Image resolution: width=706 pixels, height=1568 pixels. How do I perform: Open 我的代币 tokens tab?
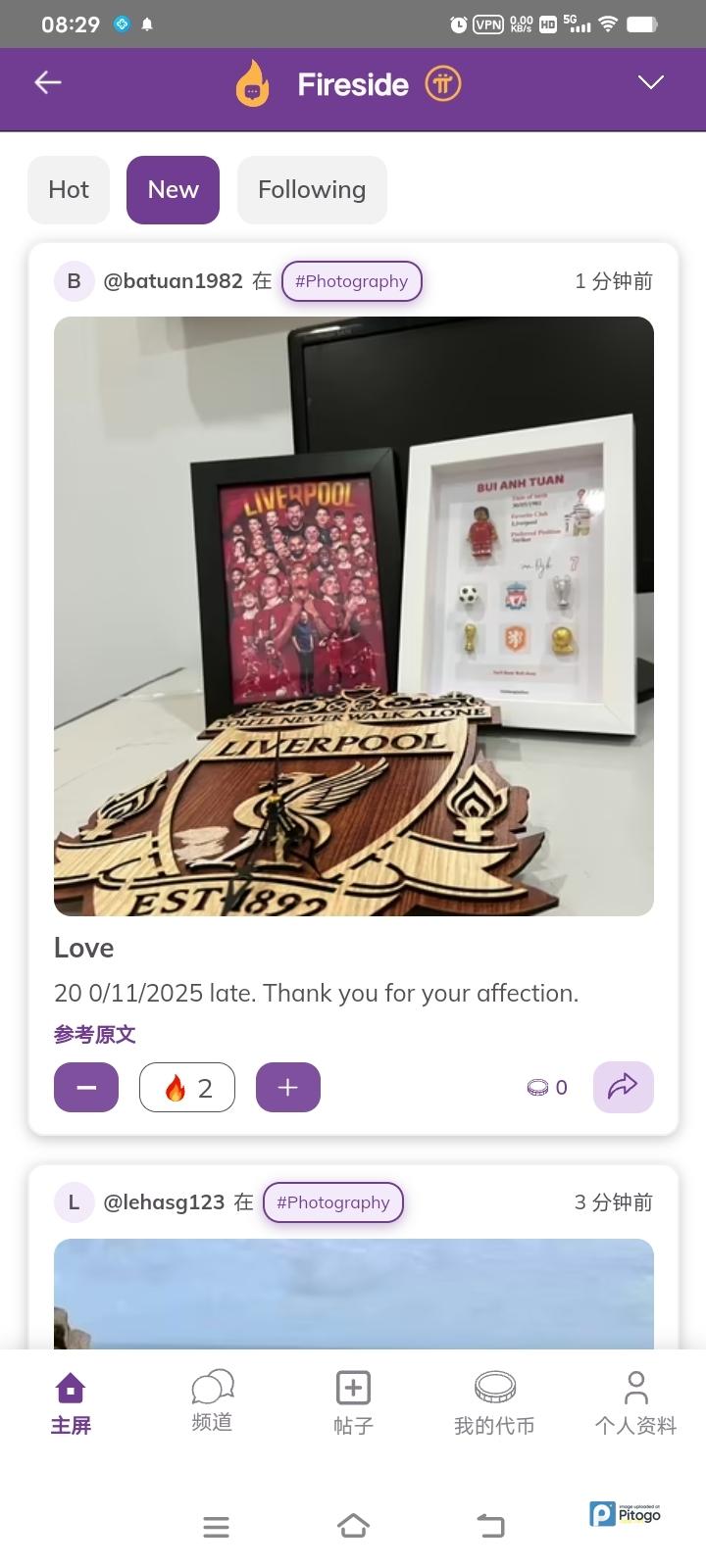(494, 1403)
